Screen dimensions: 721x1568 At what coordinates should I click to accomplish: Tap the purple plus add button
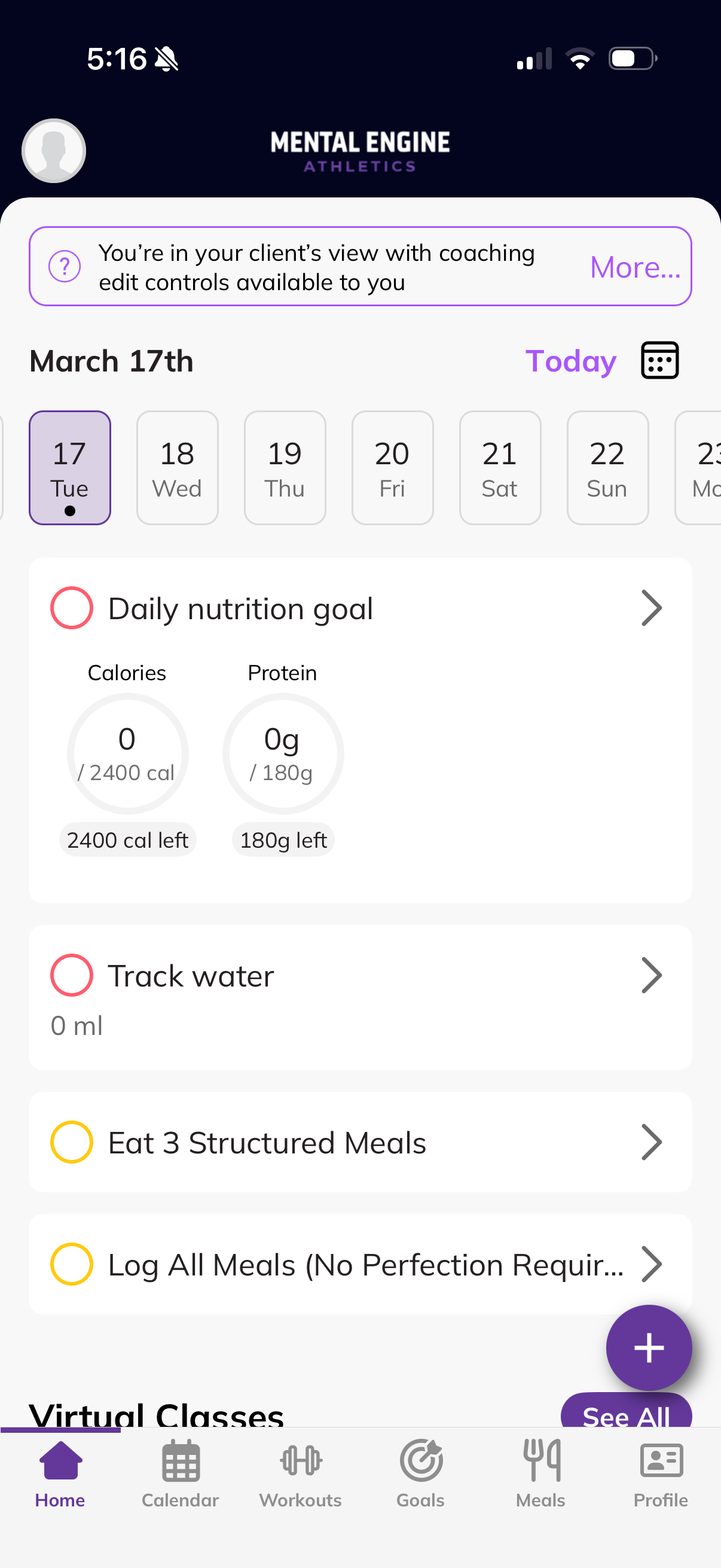pos(649,1348)
